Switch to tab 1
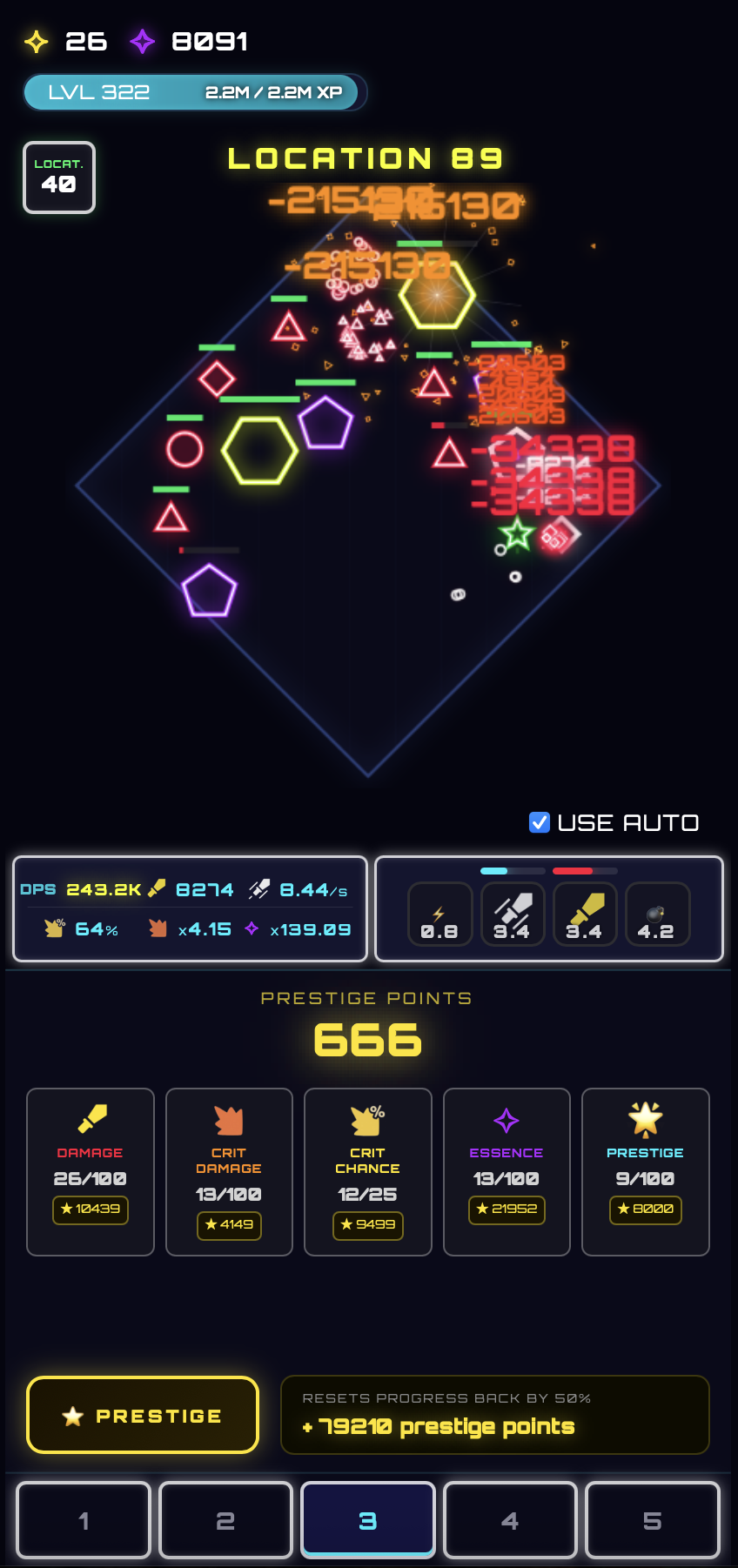 pyautogui.click(x=84, y=1520)
